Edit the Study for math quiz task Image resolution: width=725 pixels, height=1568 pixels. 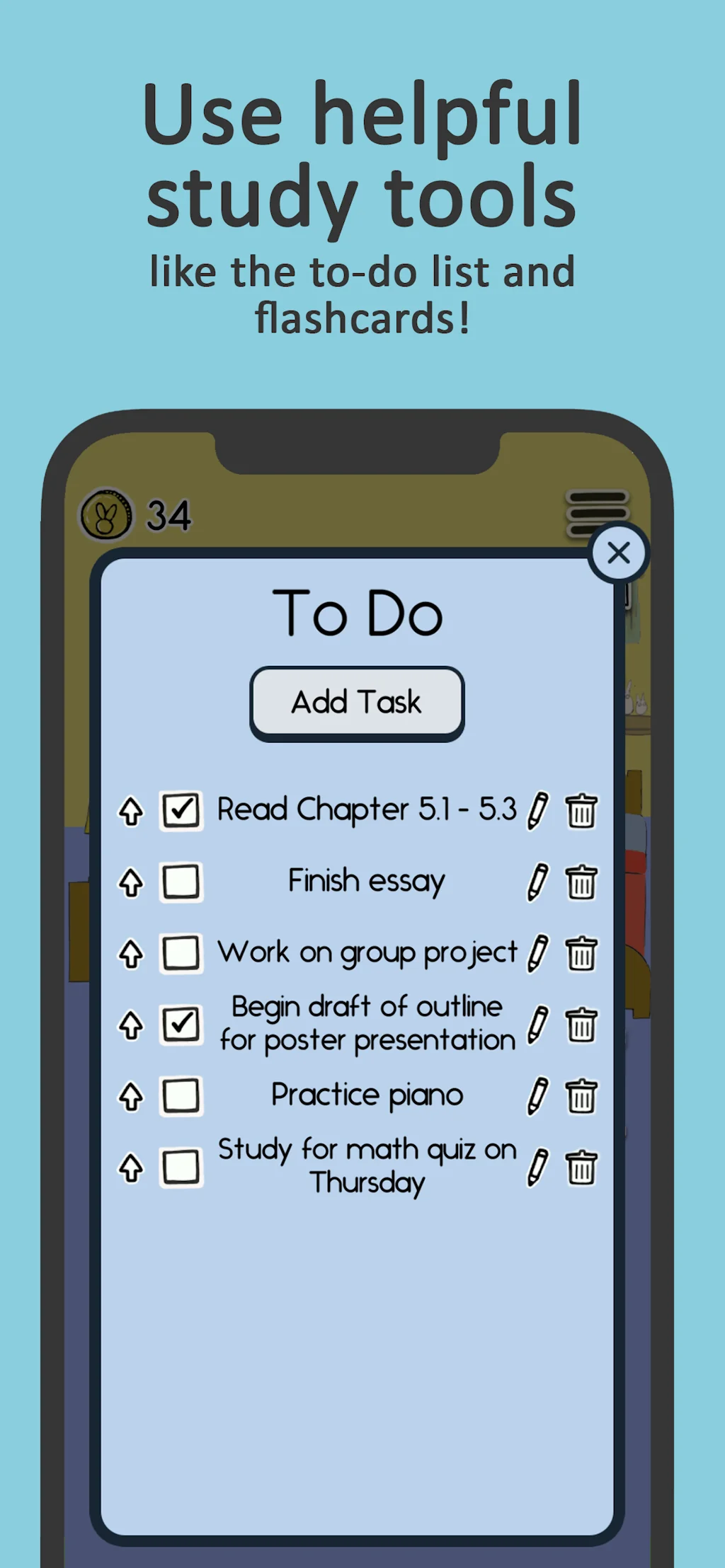point(538,1165)
